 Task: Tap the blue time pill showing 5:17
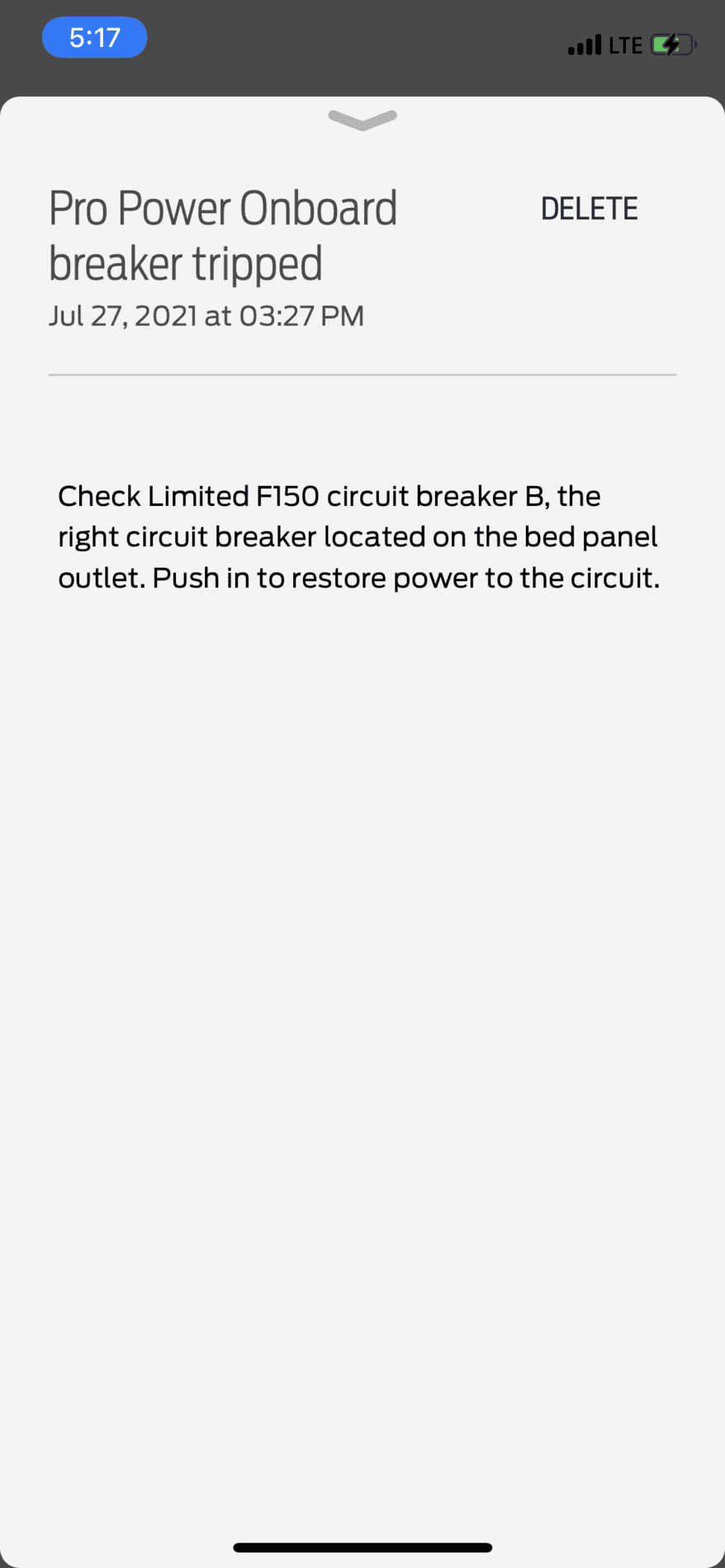click(x=94, y=37)
